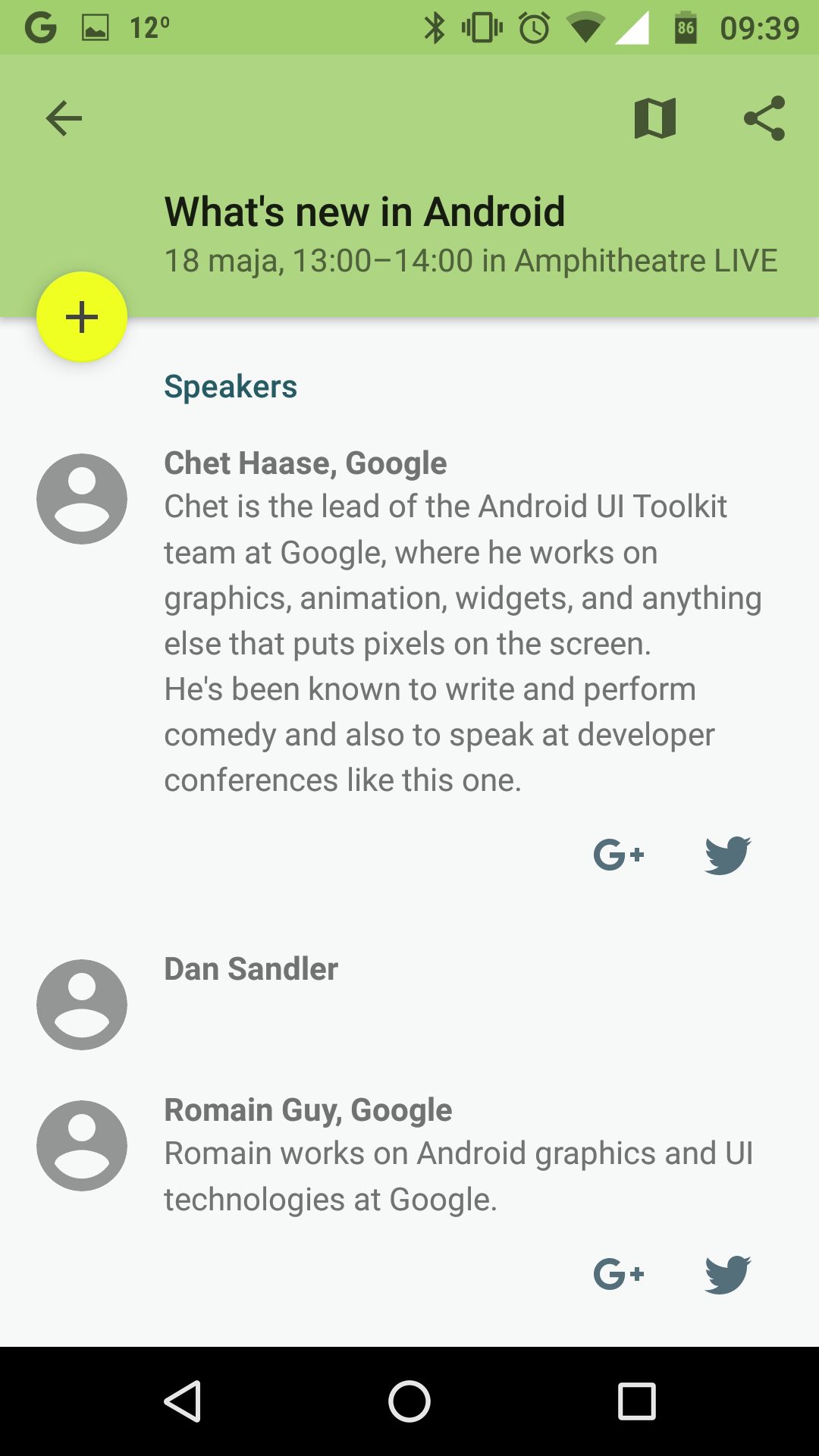
Task: Open Chet Haase's Twitter profile
Action: click(728, 855)
